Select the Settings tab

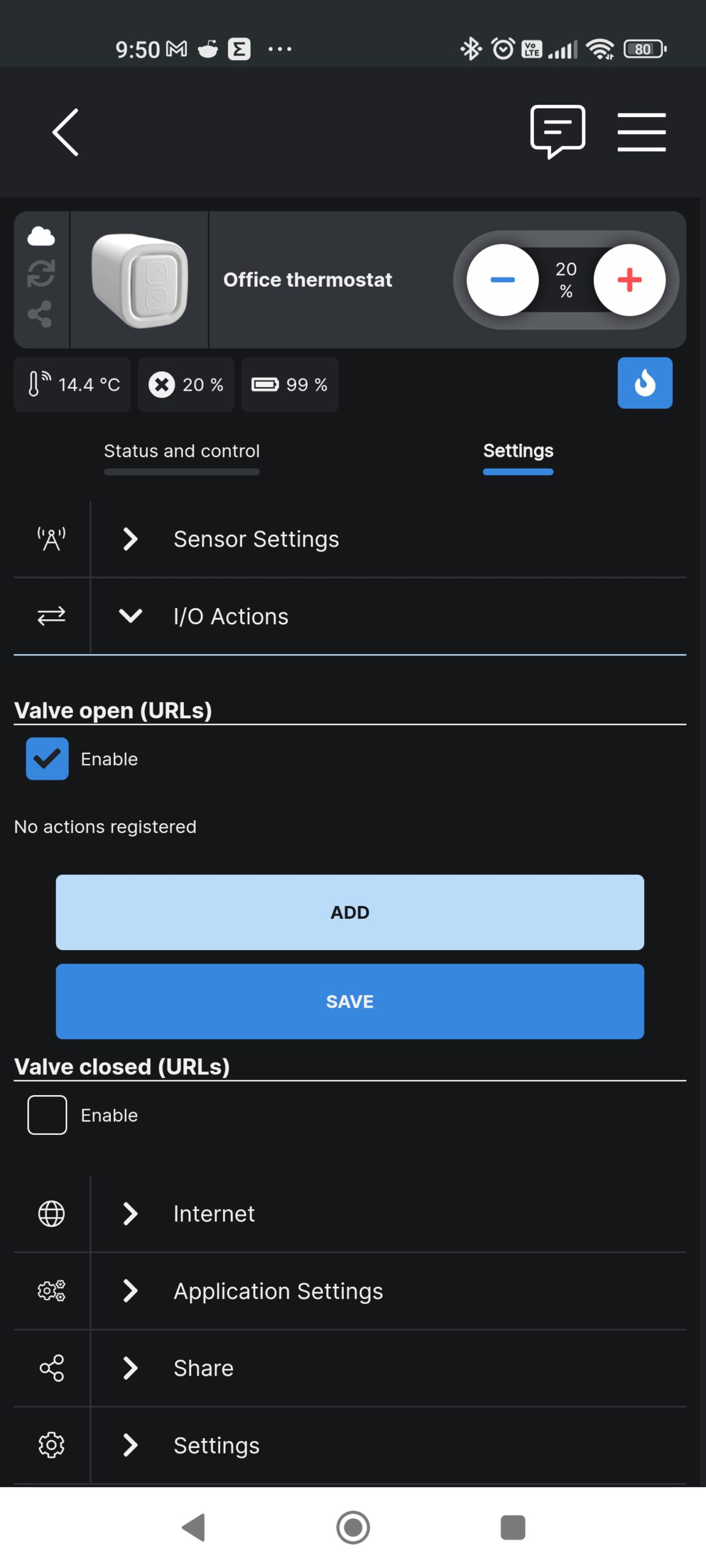coord(518,451)
